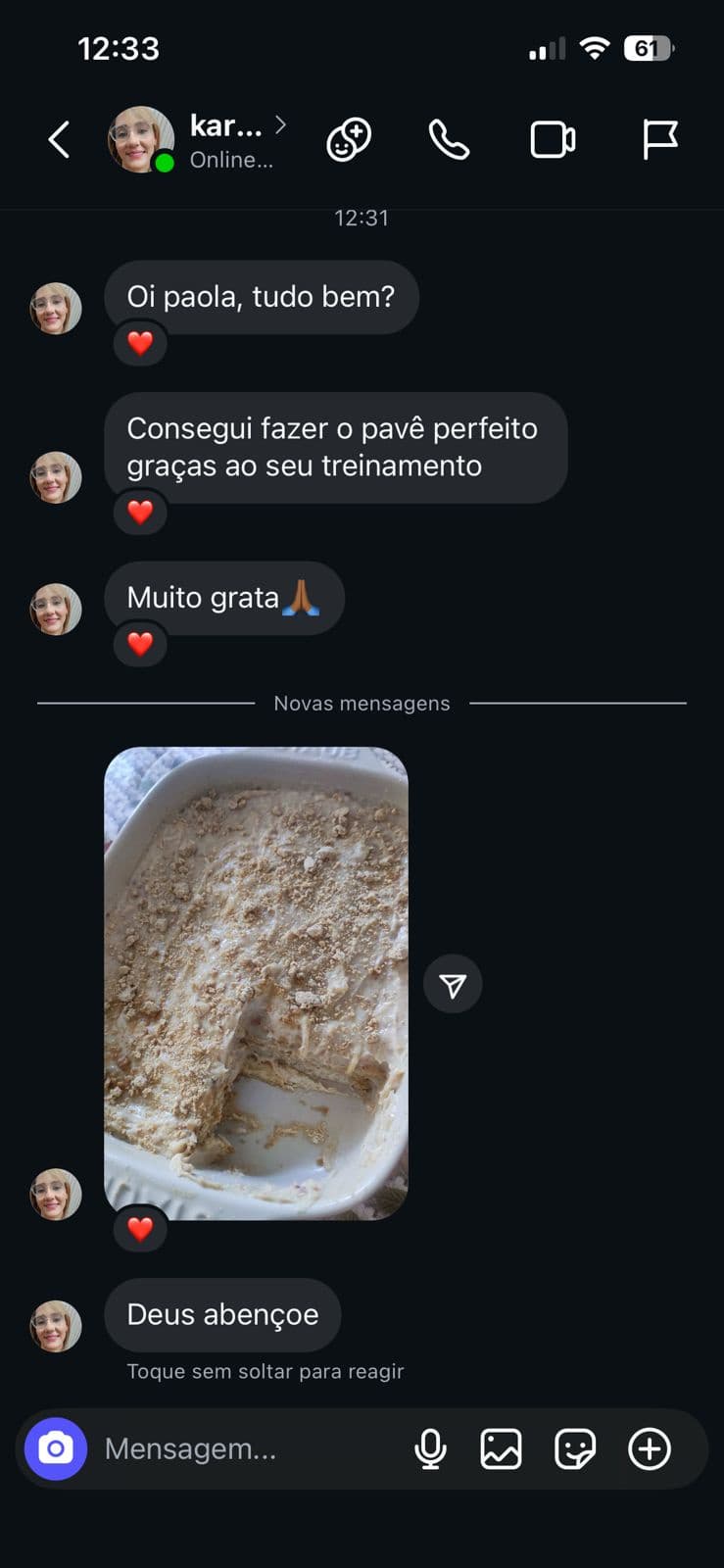Tap the back chevron to leave the chat

coord(58,139)
